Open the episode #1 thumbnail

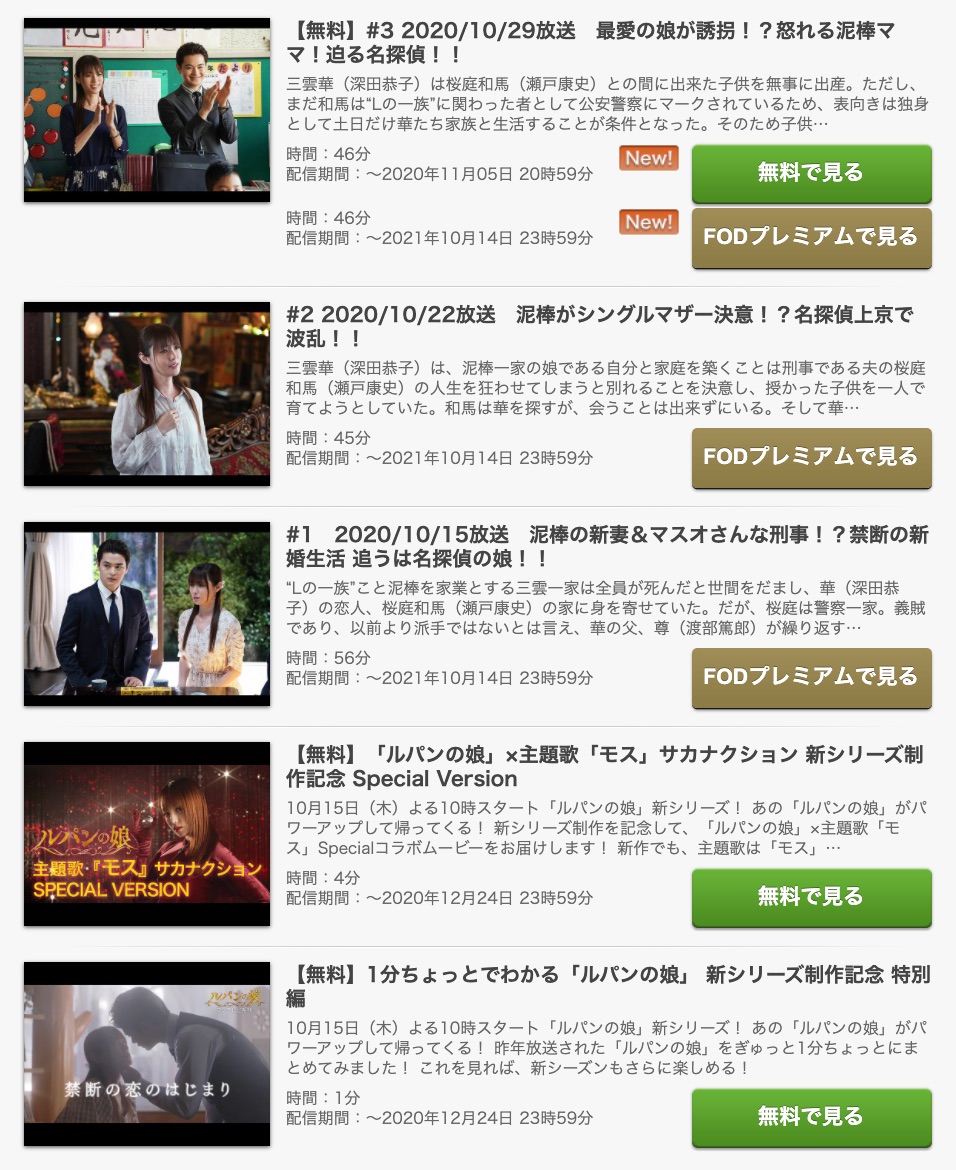[x=147, y=613]
